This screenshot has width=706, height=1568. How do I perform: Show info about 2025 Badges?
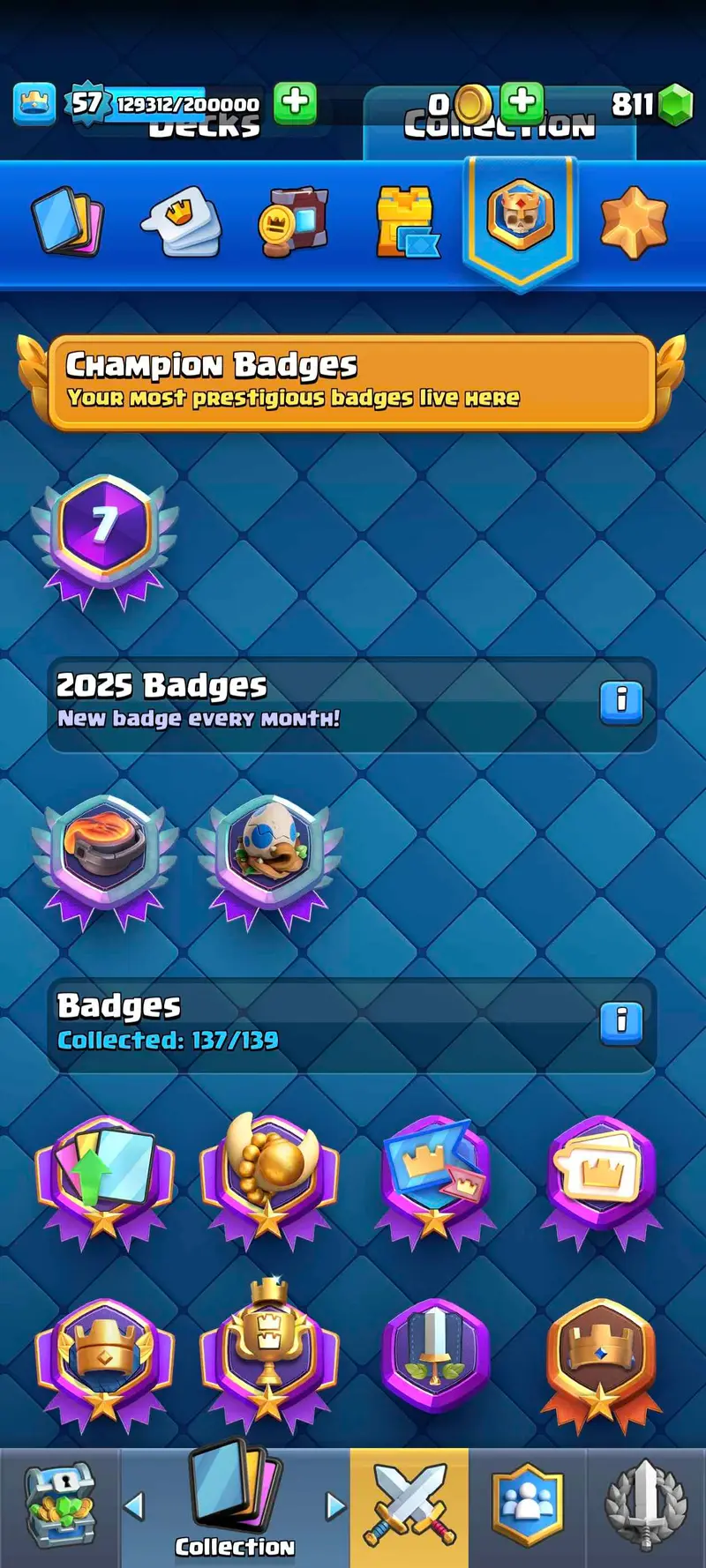(621, 702)
